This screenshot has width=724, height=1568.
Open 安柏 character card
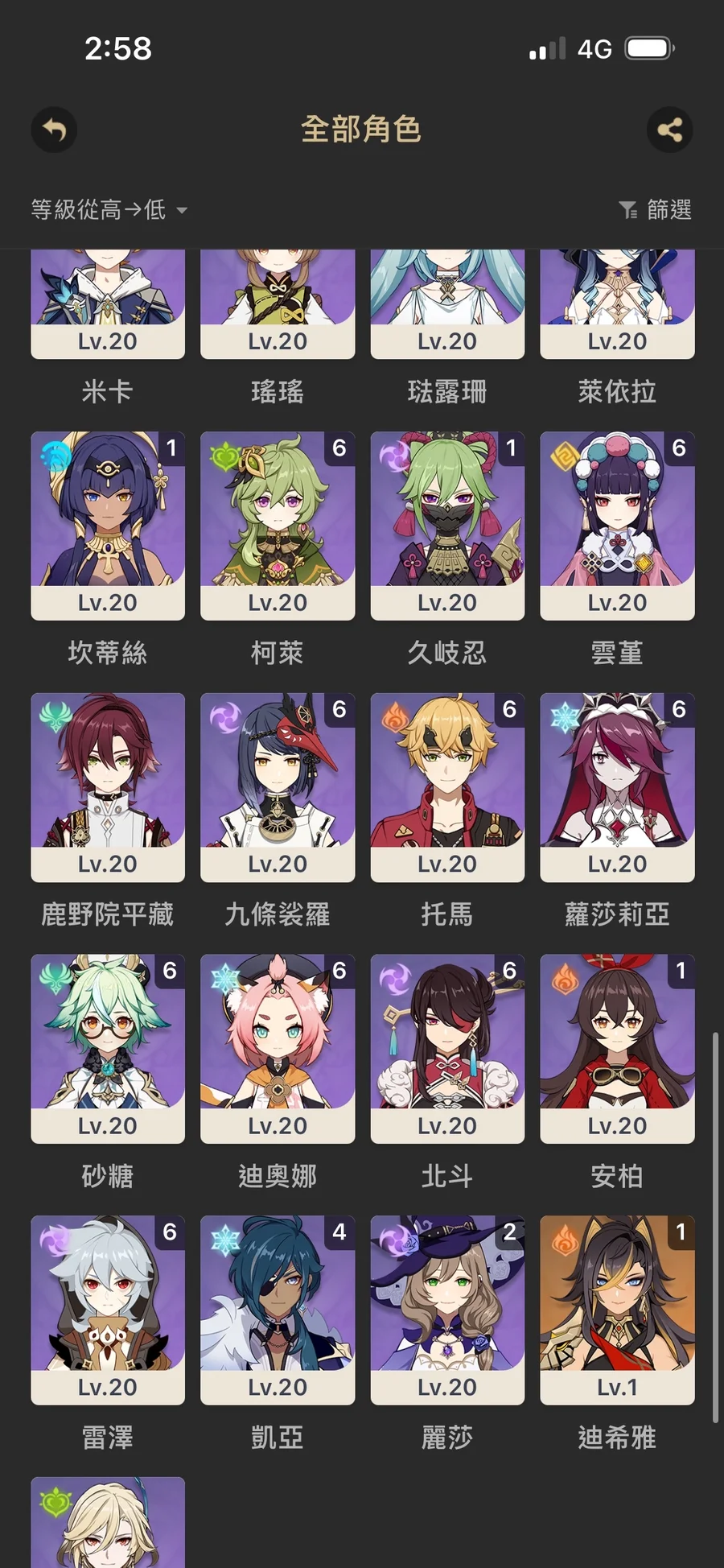point(617,1048)
